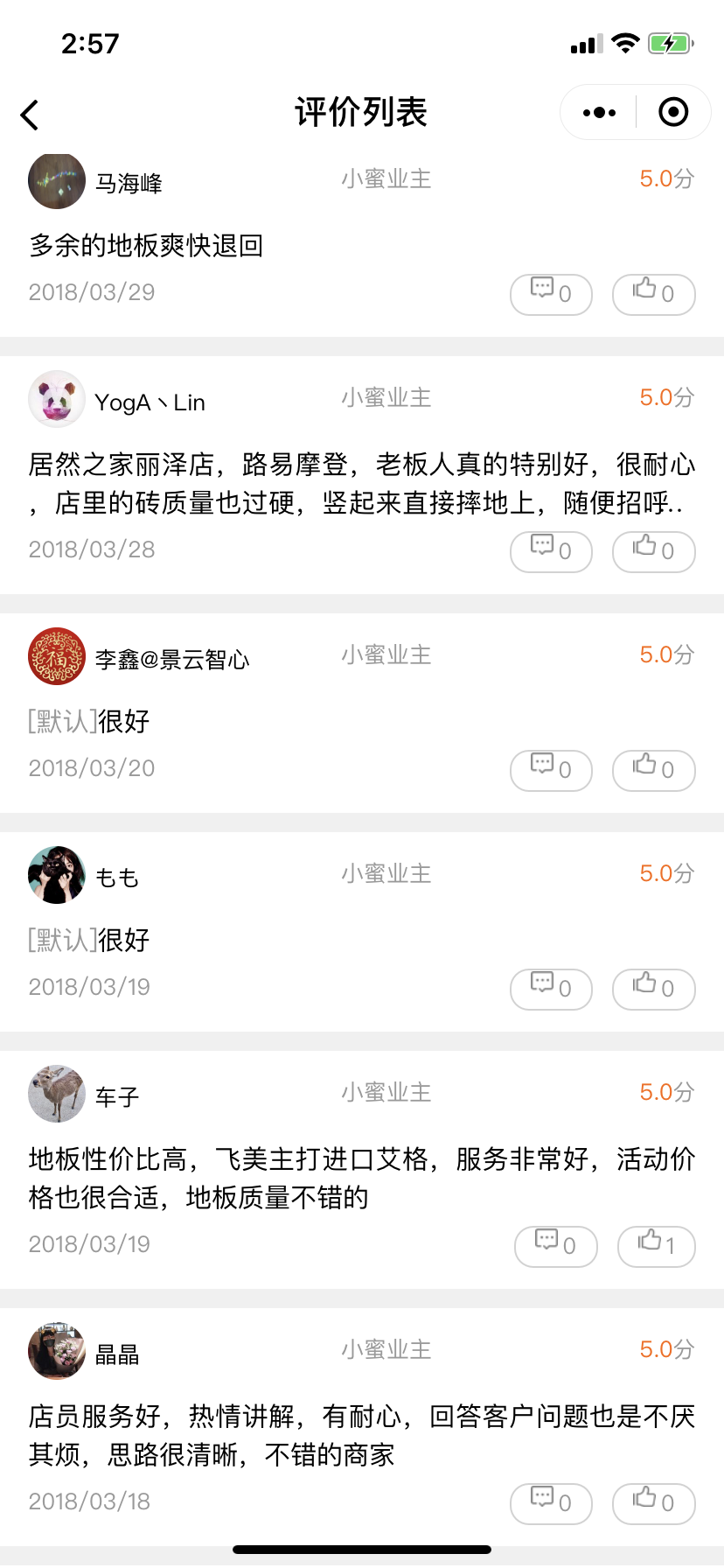
Task: Open the mini program more-options menu
Action: pos(599,113)
